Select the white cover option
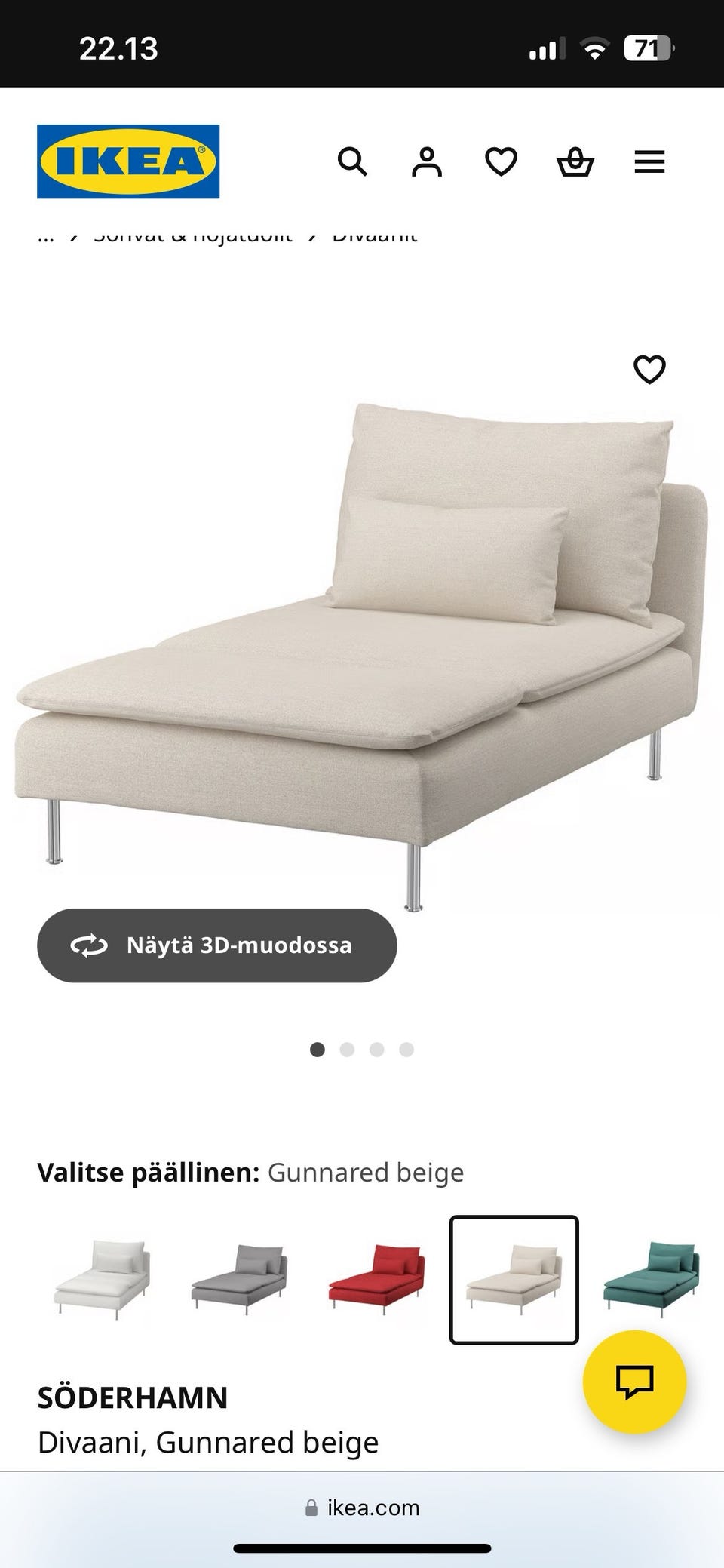 [x=103, y=1279]
